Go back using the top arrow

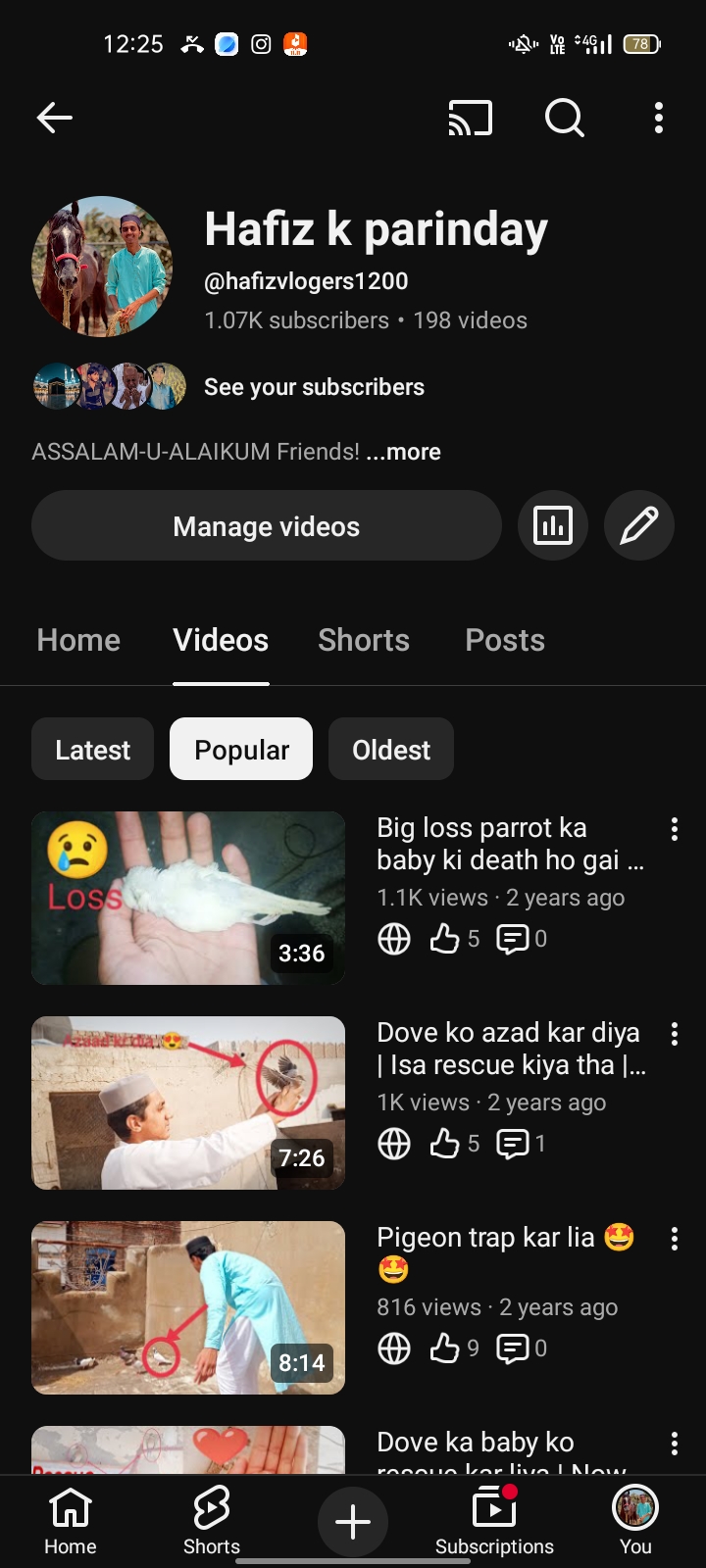[x=55, y=118]
